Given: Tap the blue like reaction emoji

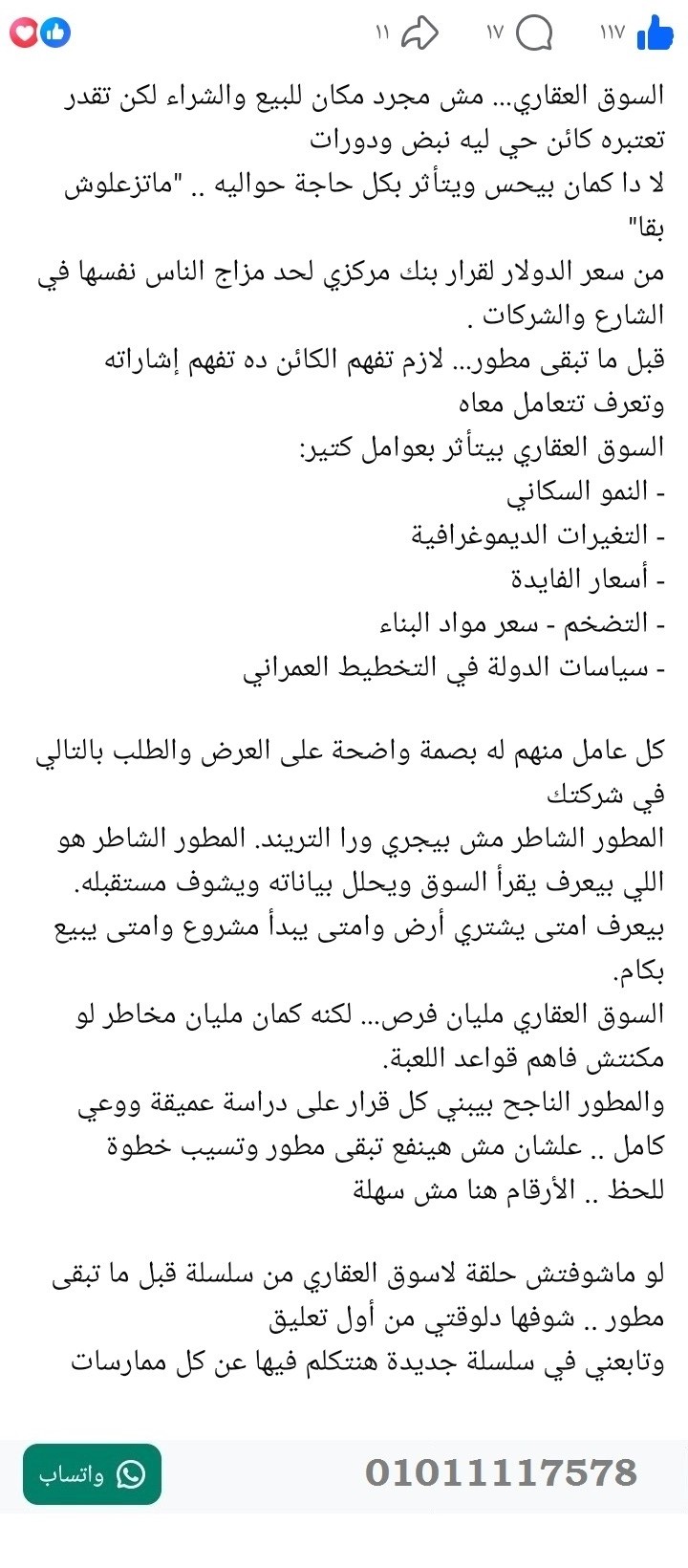Looking at the screenshot, I should tap(54, 33).
